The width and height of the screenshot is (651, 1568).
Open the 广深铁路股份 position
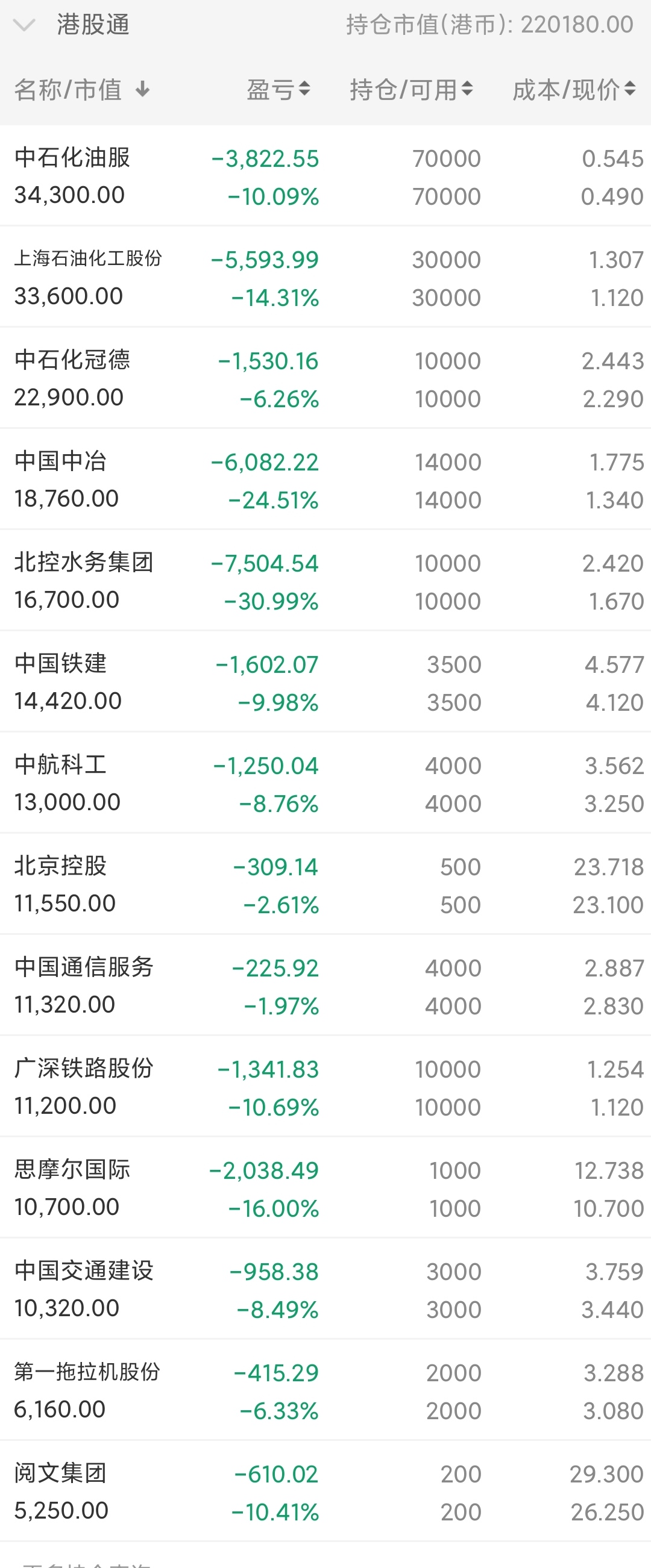pos(325,1087)
